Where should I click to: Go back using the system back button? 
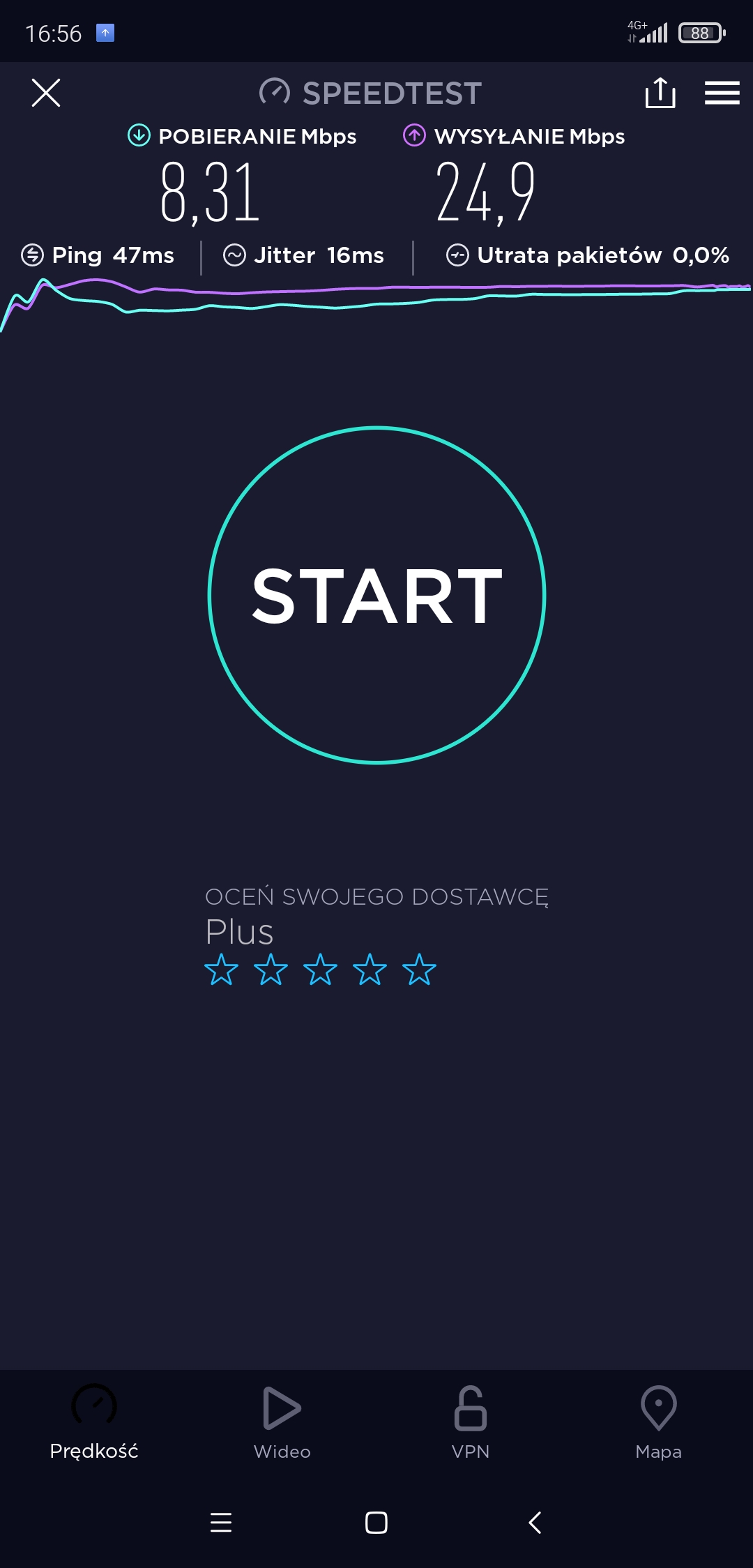pos(535,1523)
